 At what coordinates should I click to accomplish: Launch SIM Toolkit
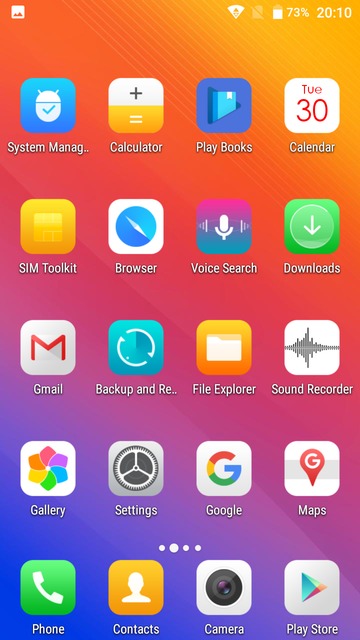pos(48,226)
